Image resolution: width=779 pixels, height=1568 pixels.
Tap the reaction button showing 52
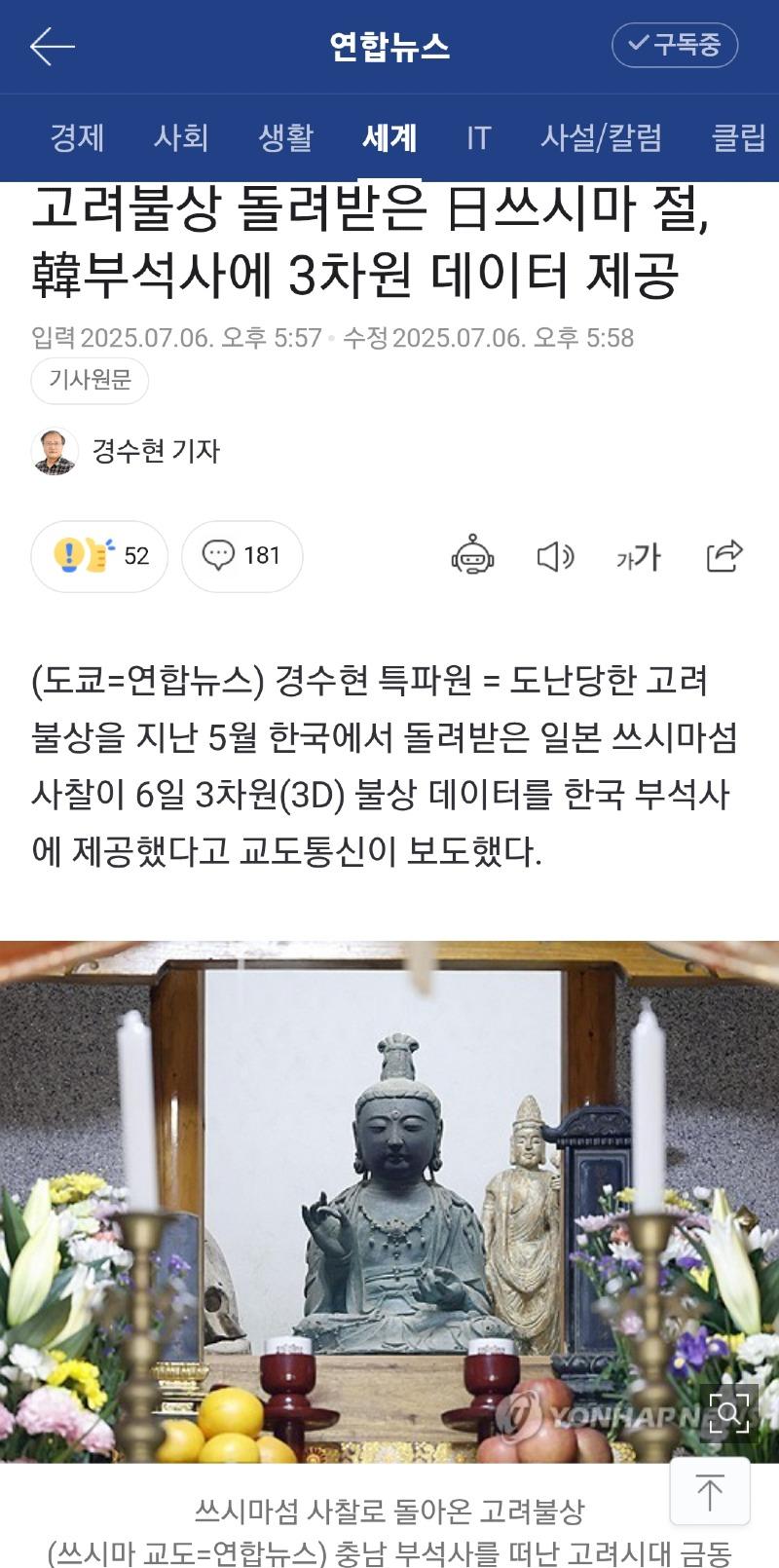99,556
